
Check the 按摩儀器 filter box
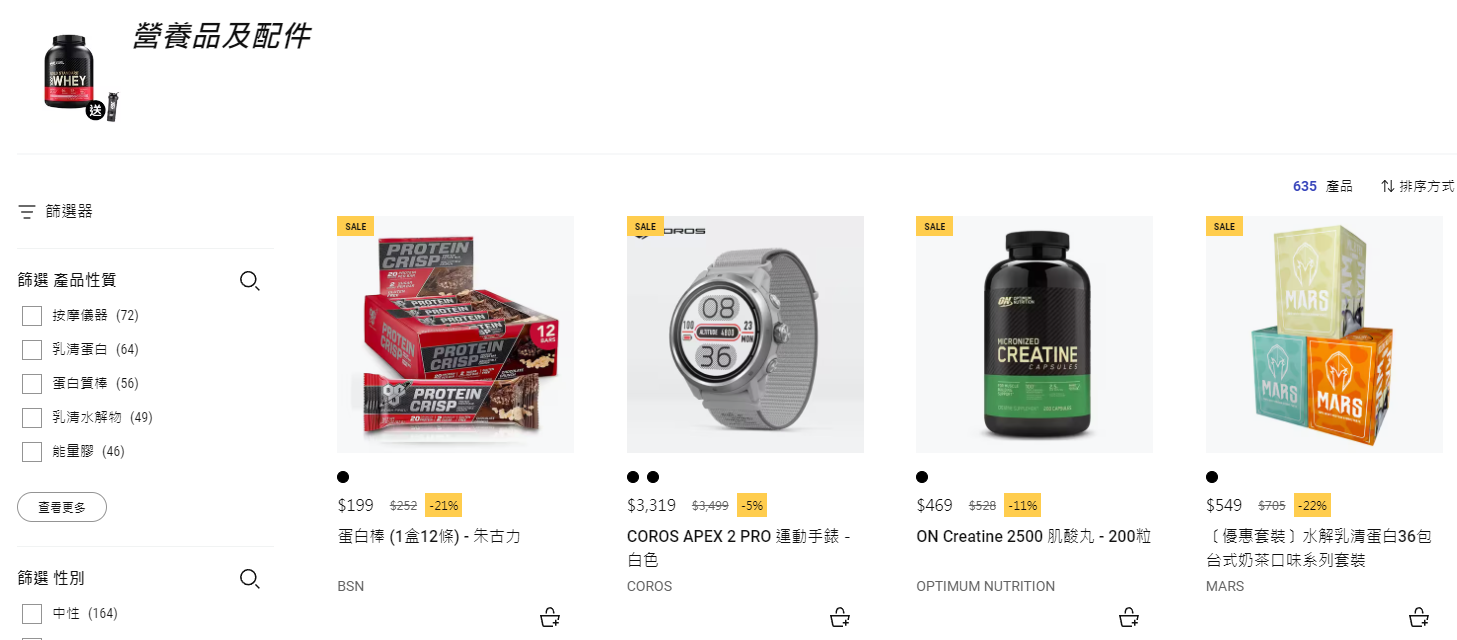pyautogui.click(x=32, y=316)
